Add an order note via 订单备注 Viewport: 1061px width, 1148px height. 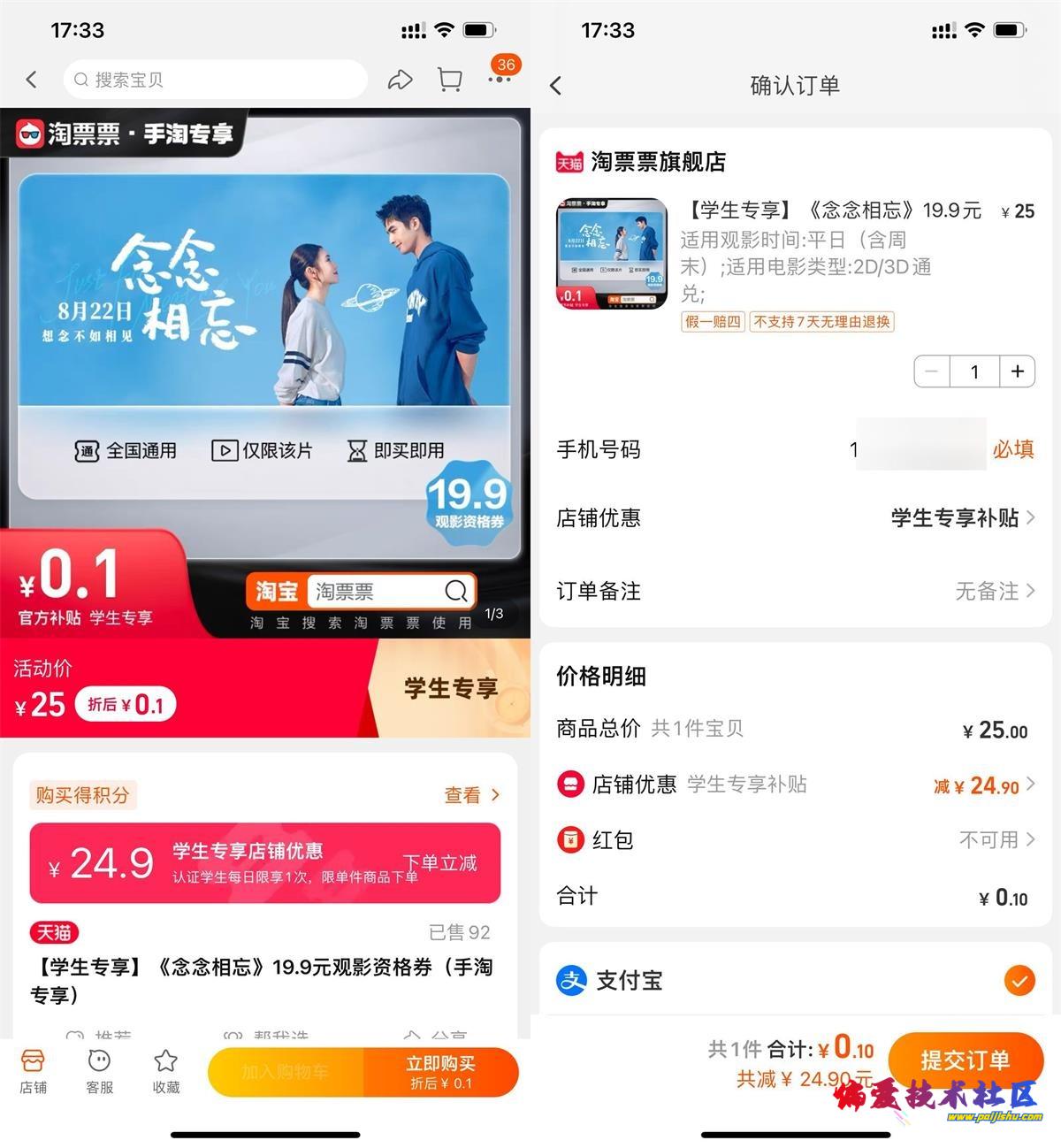(992, 591)
